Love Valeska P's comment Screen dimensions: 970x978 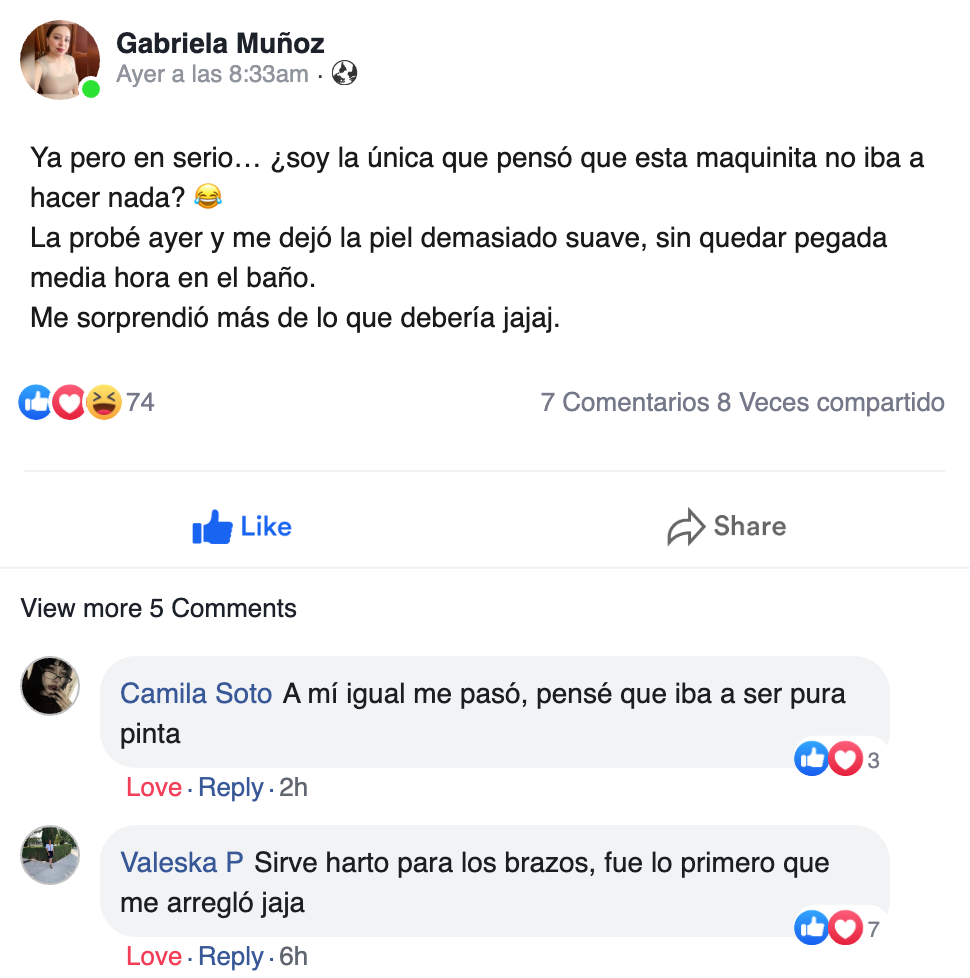pyautogui.click(x=154, y=957)
